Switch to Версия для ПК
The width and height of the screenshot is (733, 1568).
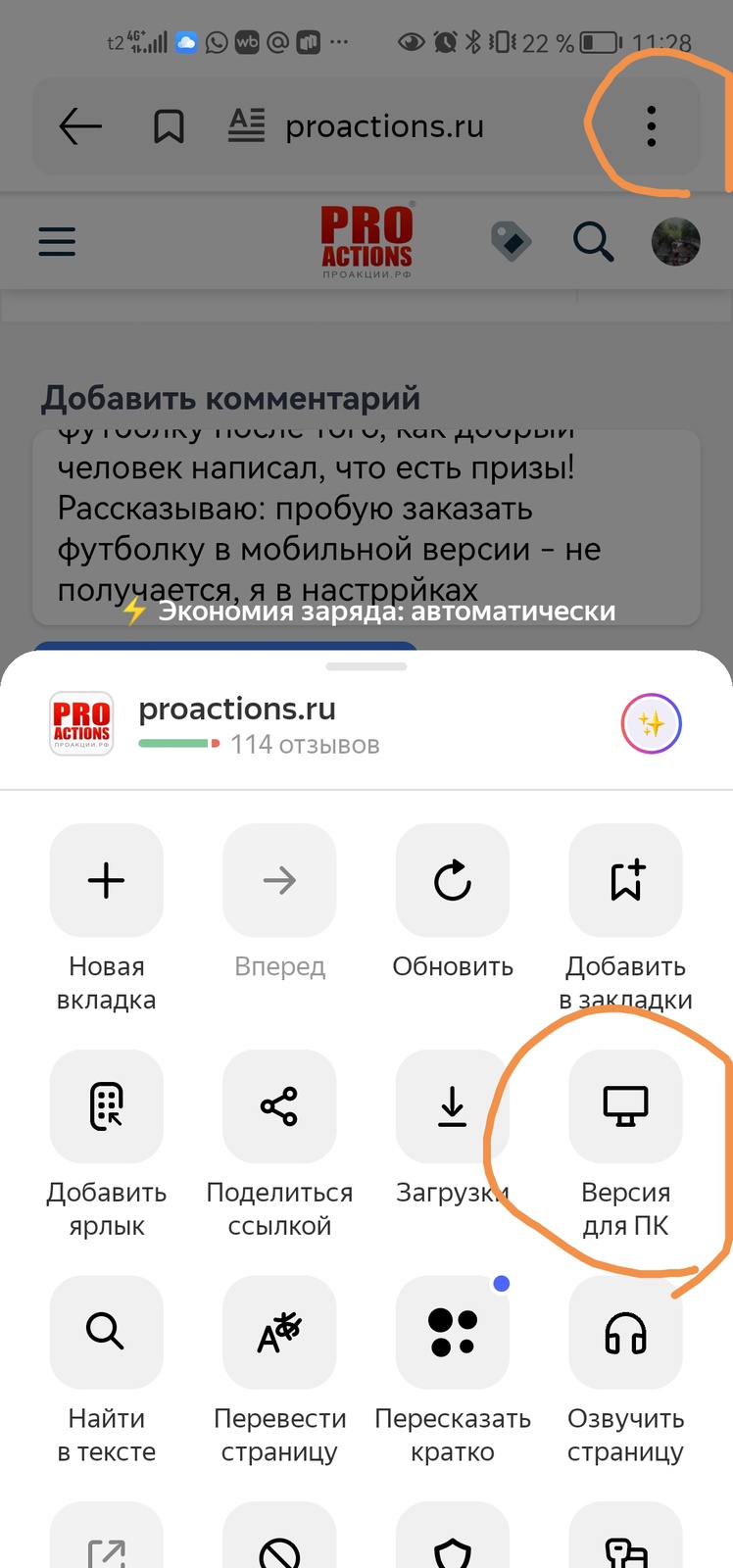[x=625, y=1106]
